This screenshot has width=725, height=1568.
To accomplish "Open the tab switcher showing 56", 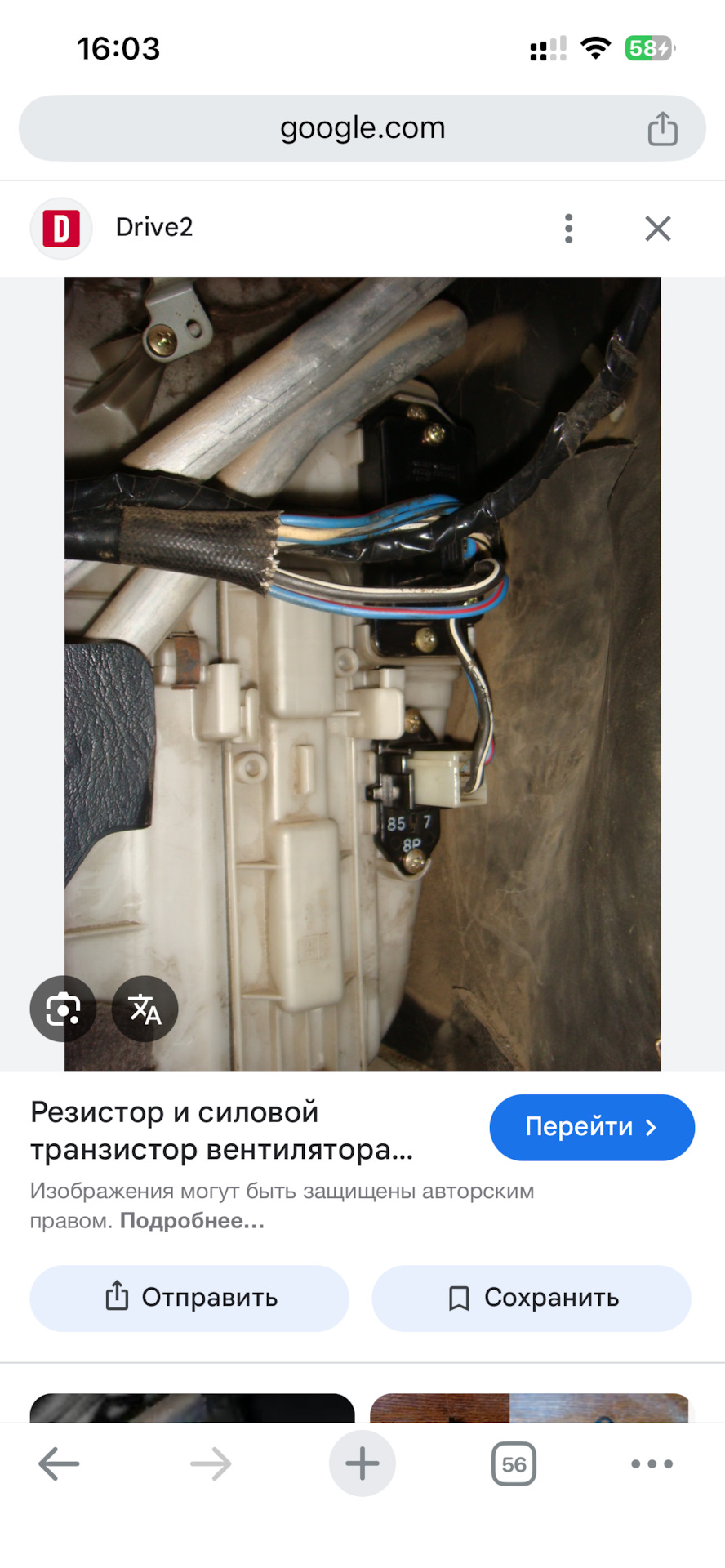I will click(514, 1464).
